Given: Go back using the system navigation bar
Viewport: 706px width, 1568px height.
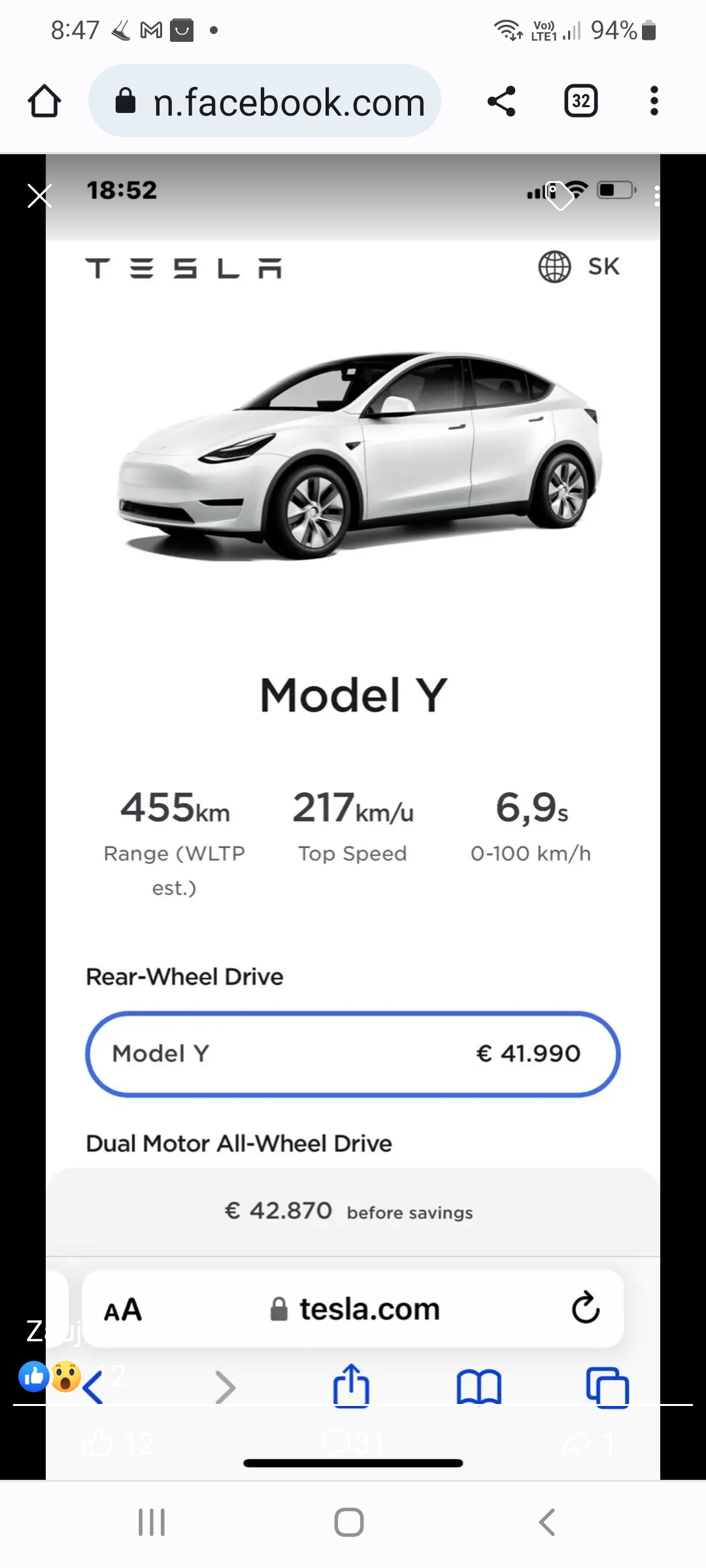Looking at the screenshot, I should click(546, 1522).
